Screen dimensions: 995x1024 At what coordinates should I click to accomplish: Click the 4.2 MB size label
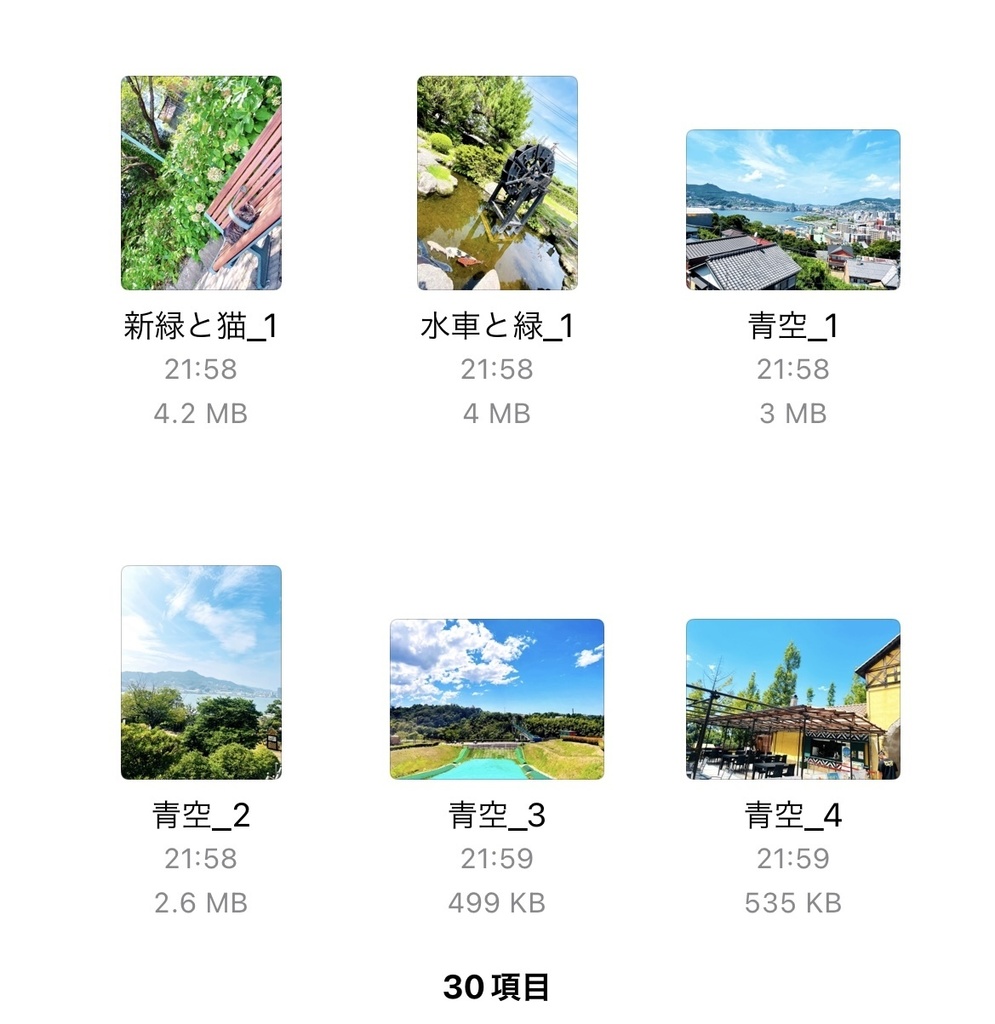tap(200, 412)
